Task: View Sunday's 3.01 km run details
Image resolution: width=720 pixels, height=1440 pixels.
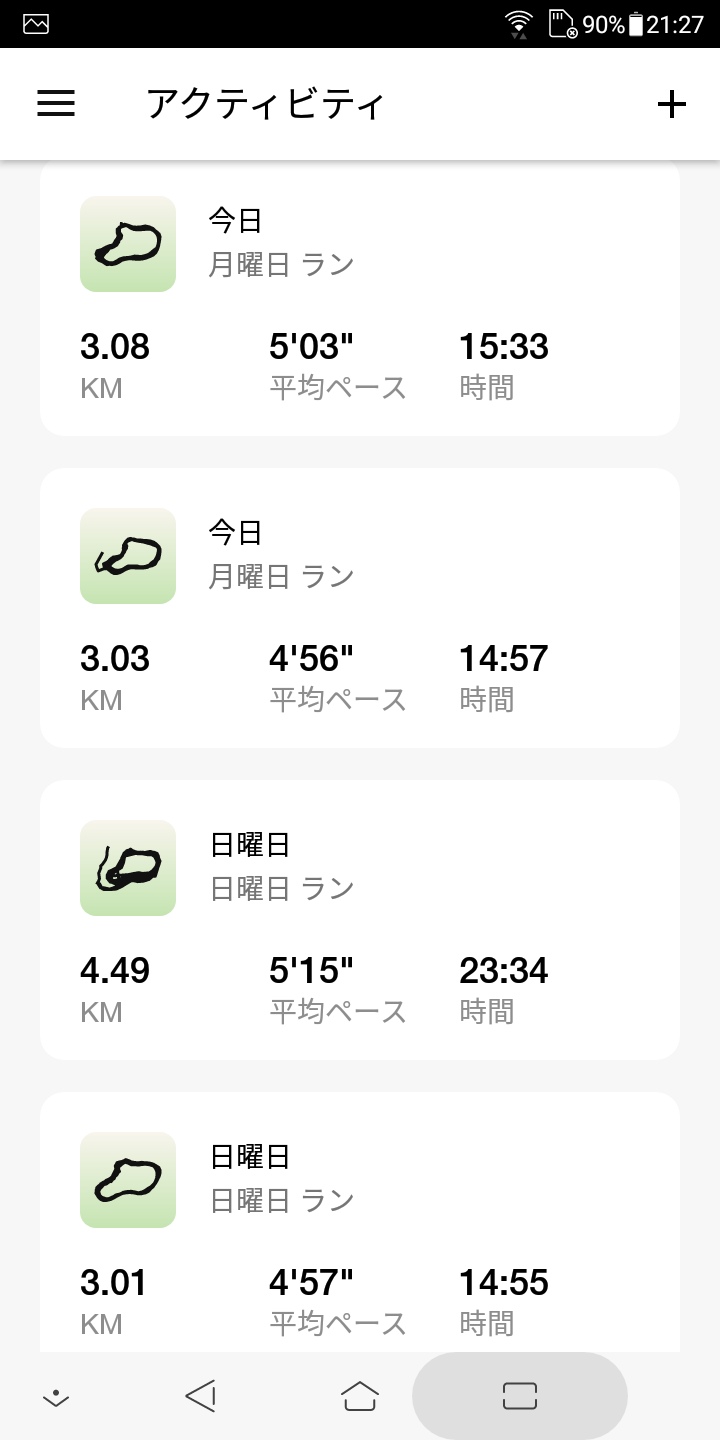Action: (360, 1222)
